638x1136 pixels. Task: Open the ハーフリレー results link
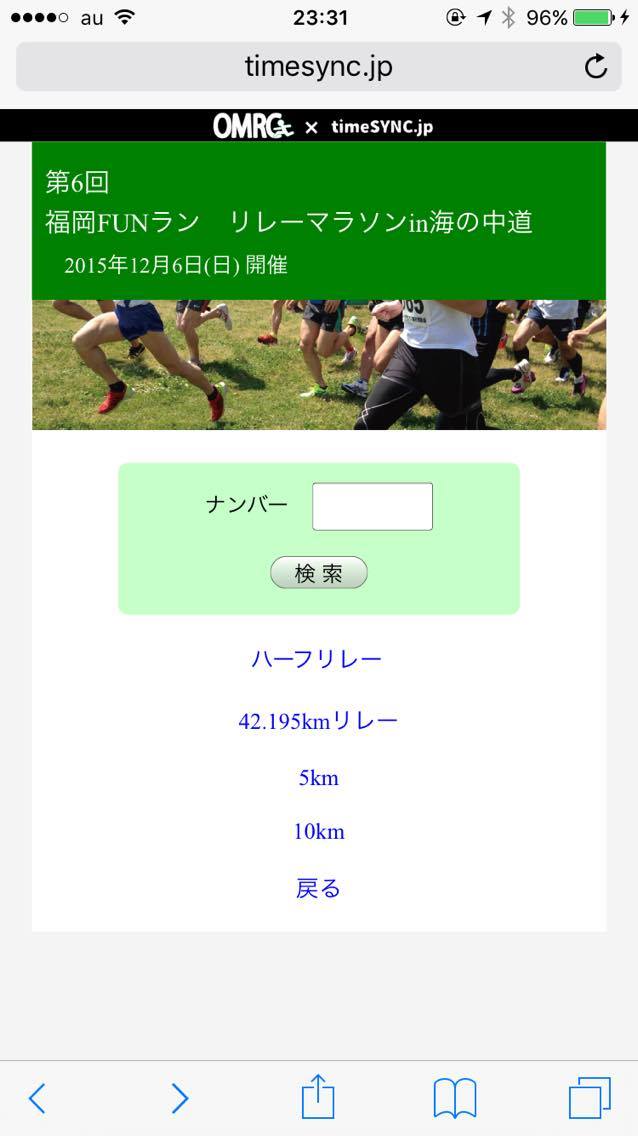317,659
